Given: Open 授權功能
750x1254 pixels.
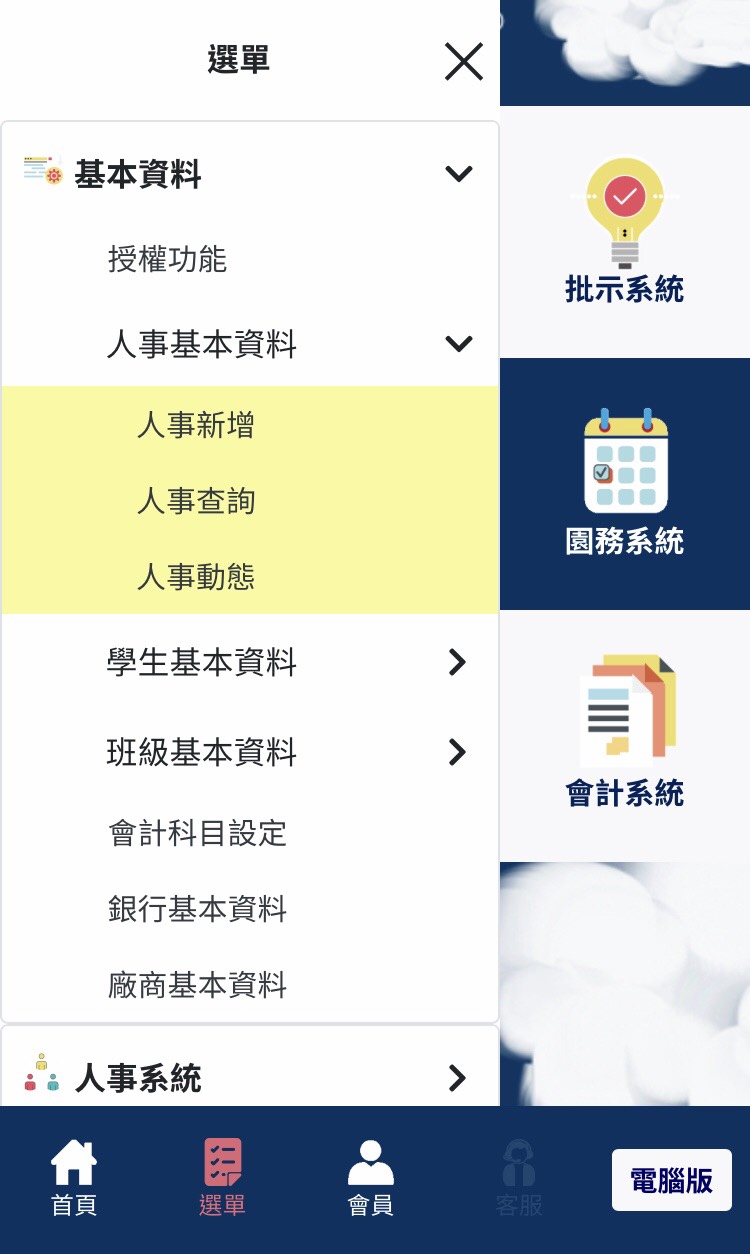Looking at the screenshot, I should click(167, 260).
